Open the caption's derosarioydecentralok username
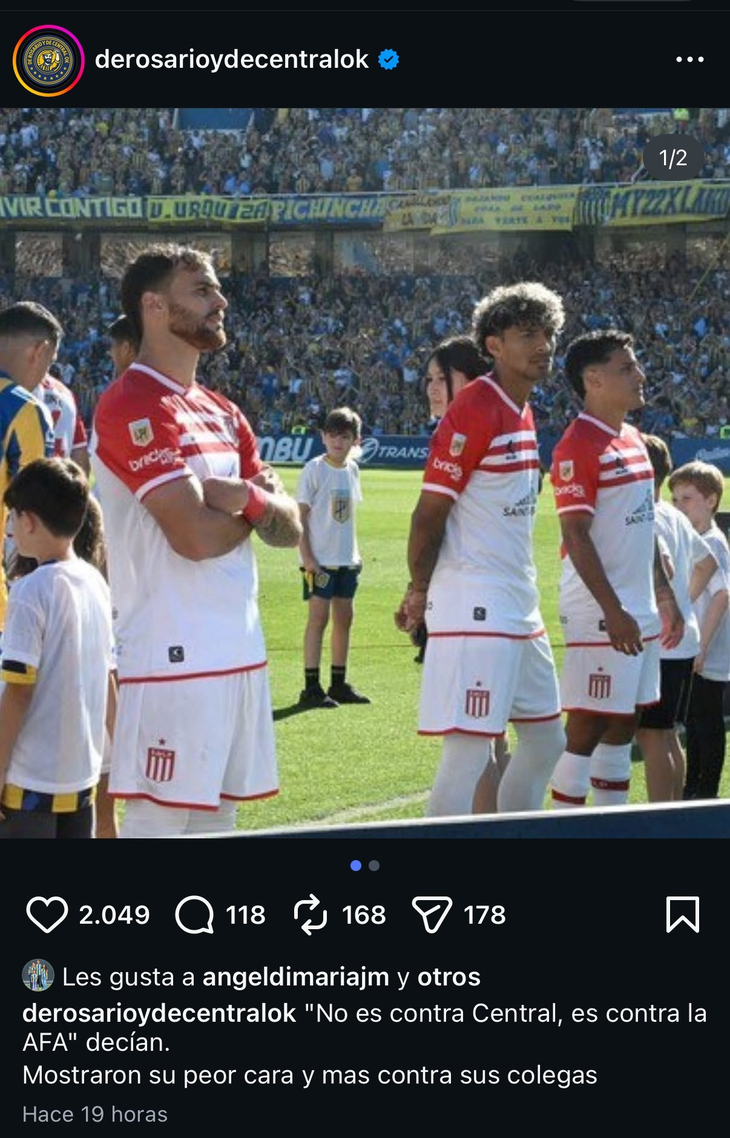This screenshot has width=730, height=1138. [159, 1013]
